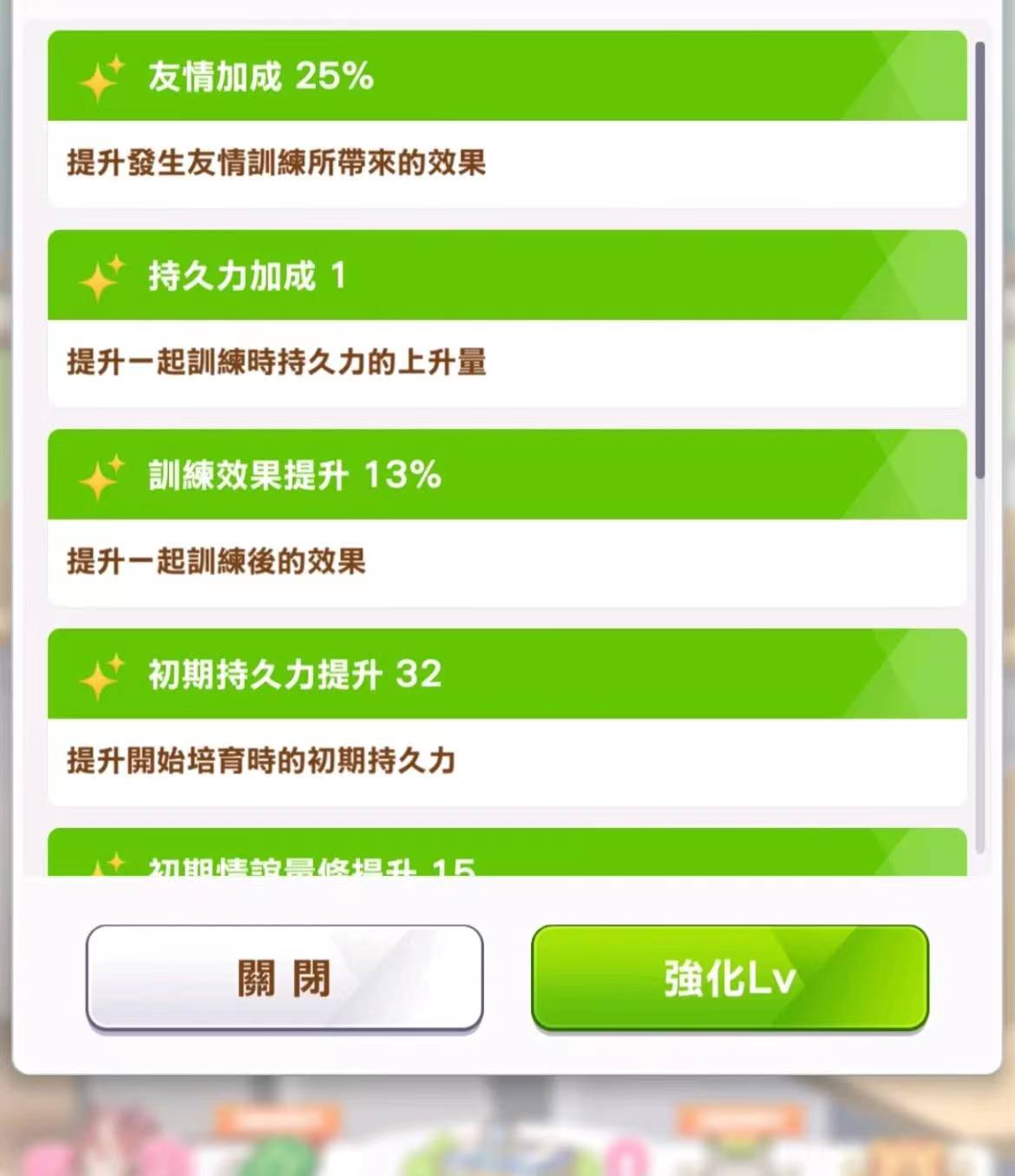Close the support card details dialog

point(285,977)
